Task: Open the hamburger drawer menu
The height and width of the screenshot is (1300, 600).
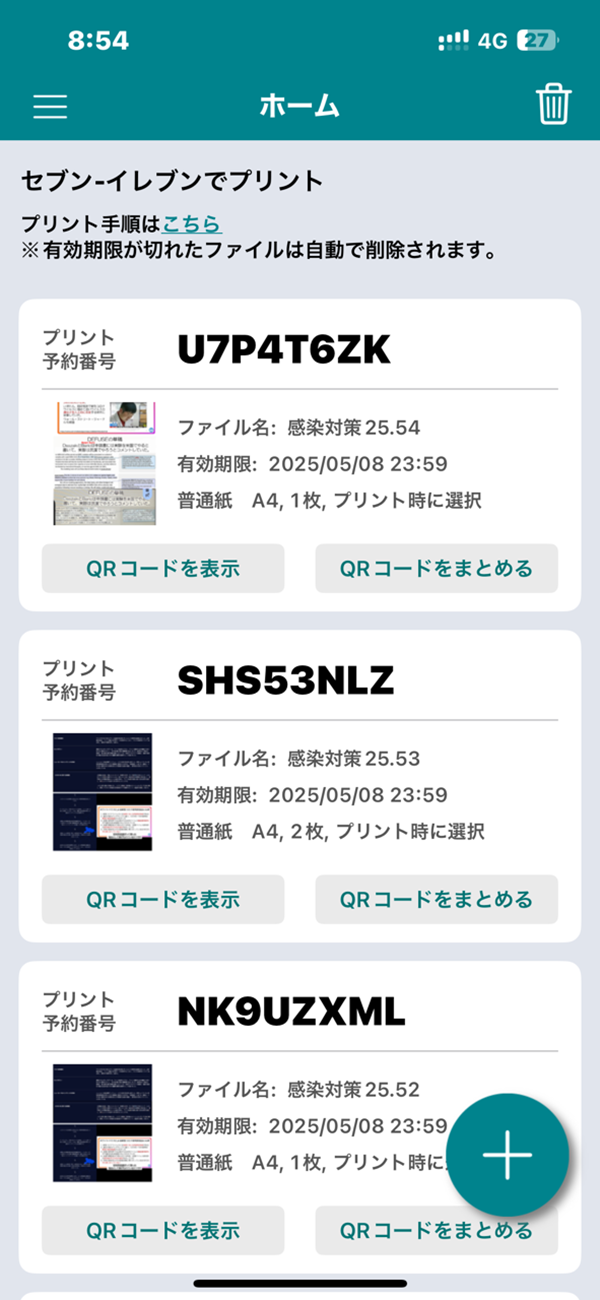Action: coord(50,106)
